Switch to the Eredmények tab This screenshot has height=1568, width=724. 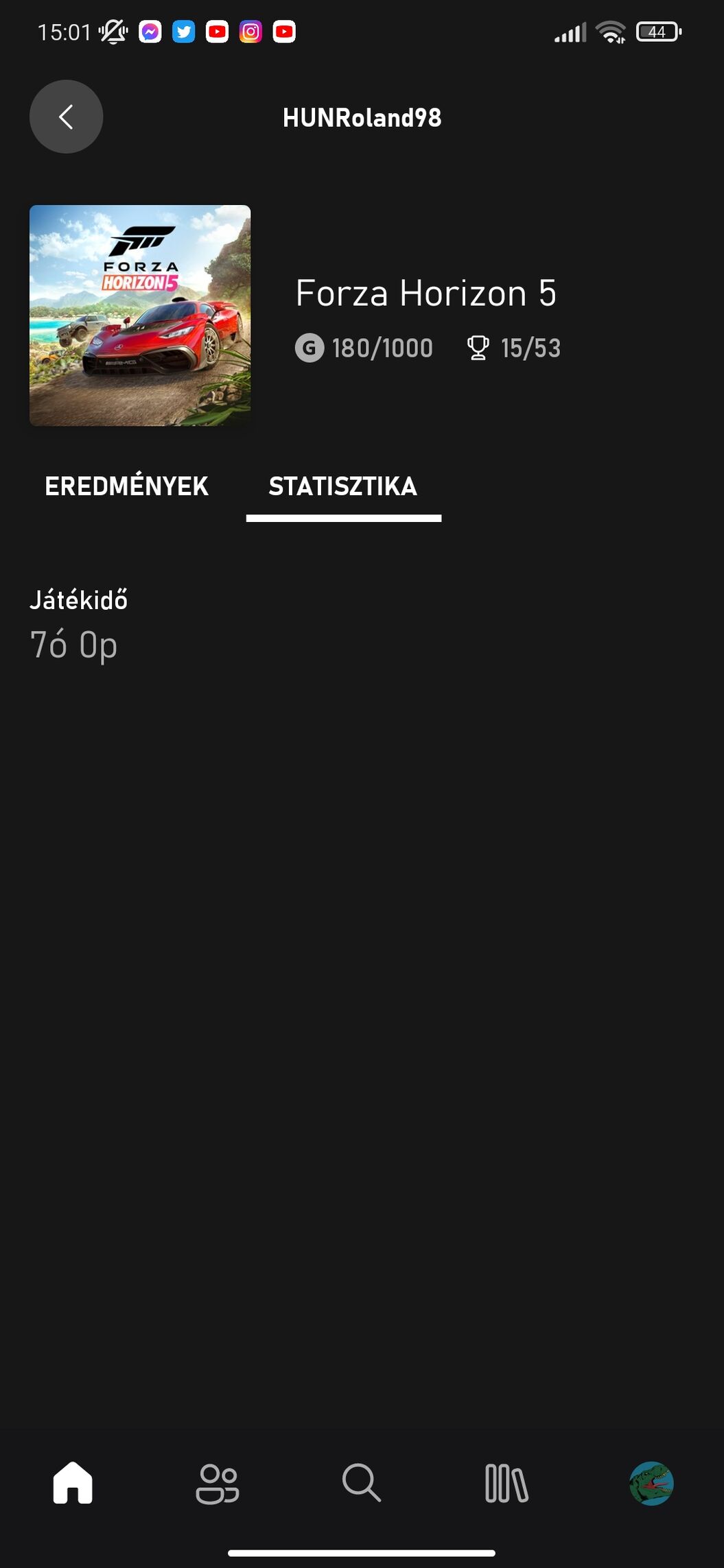[126, 486]
